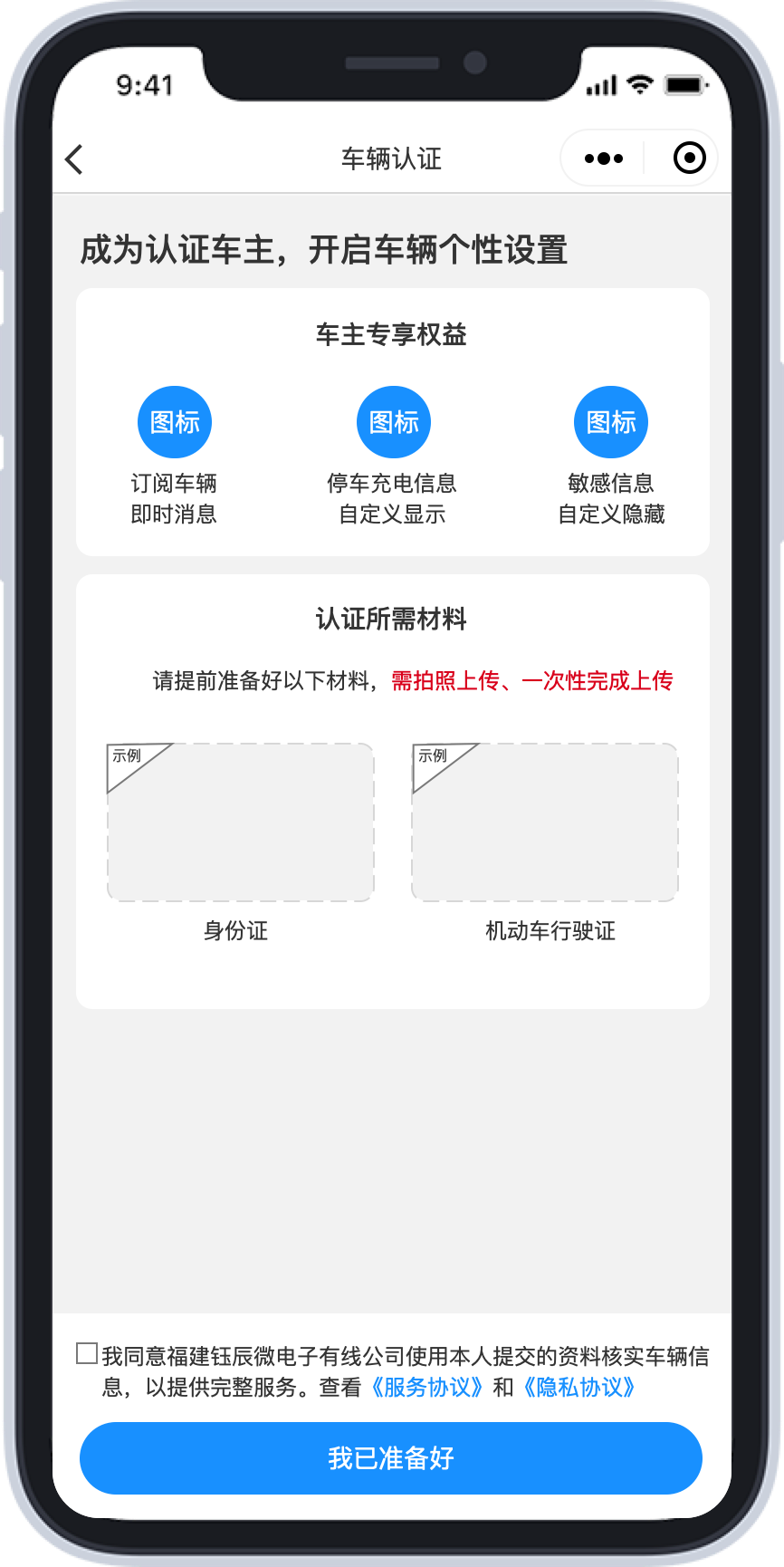
Task: Check the agreement consent checkbox
Action: pos(87,1354)
